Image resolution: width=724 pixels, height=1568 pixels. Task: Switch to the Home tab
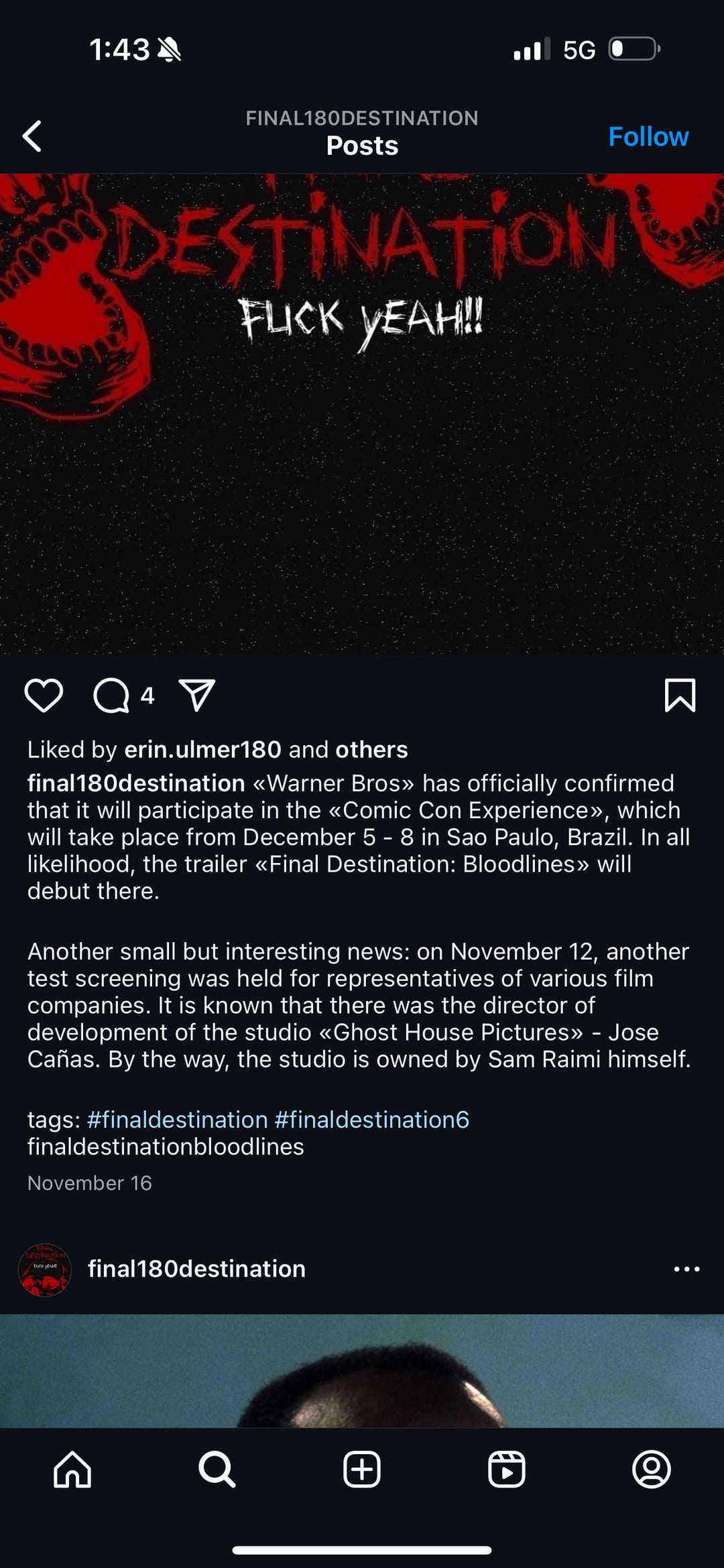72,1469
